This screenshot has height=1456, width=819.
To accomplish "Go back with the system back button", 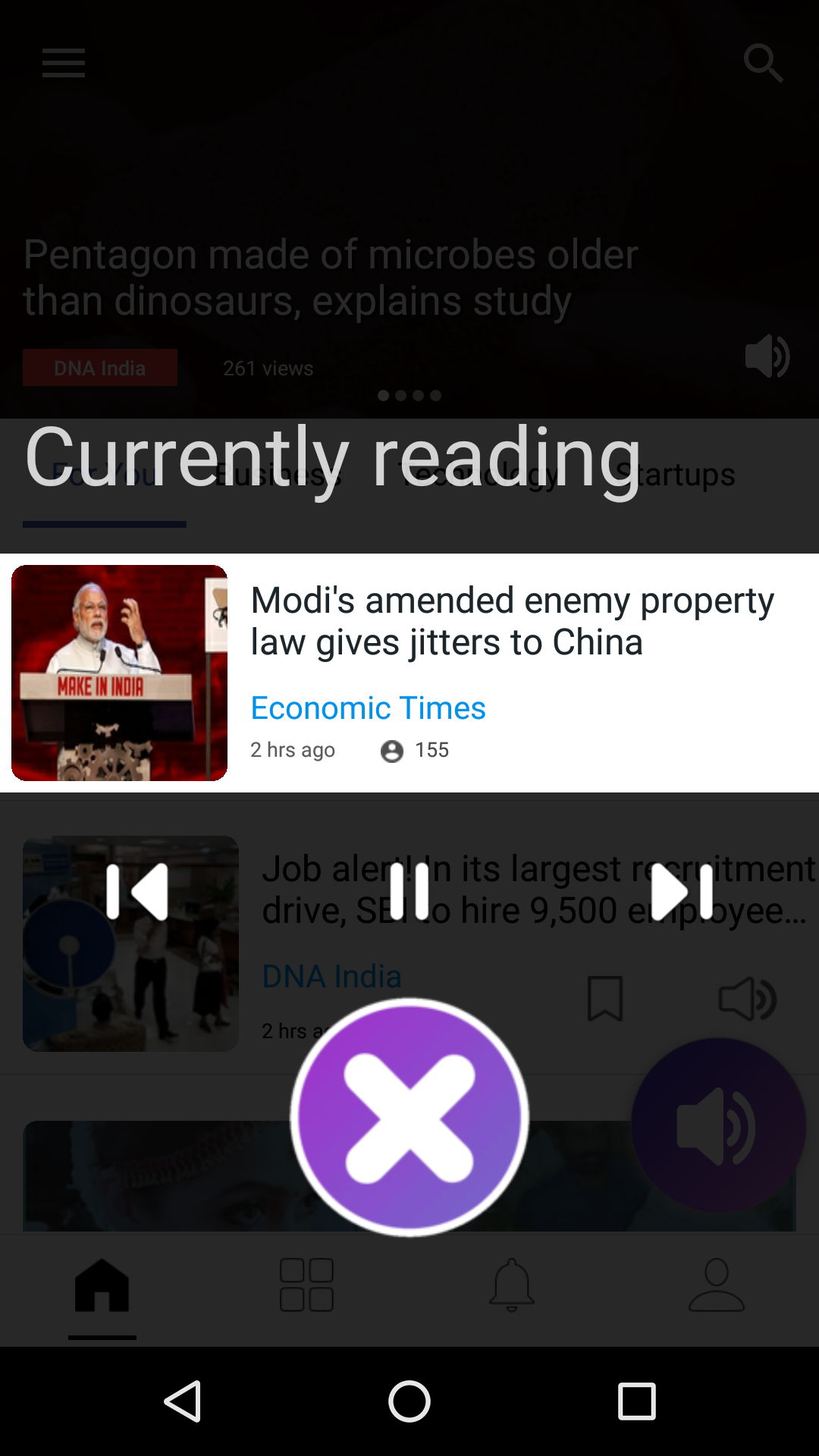I will 183,1401.
